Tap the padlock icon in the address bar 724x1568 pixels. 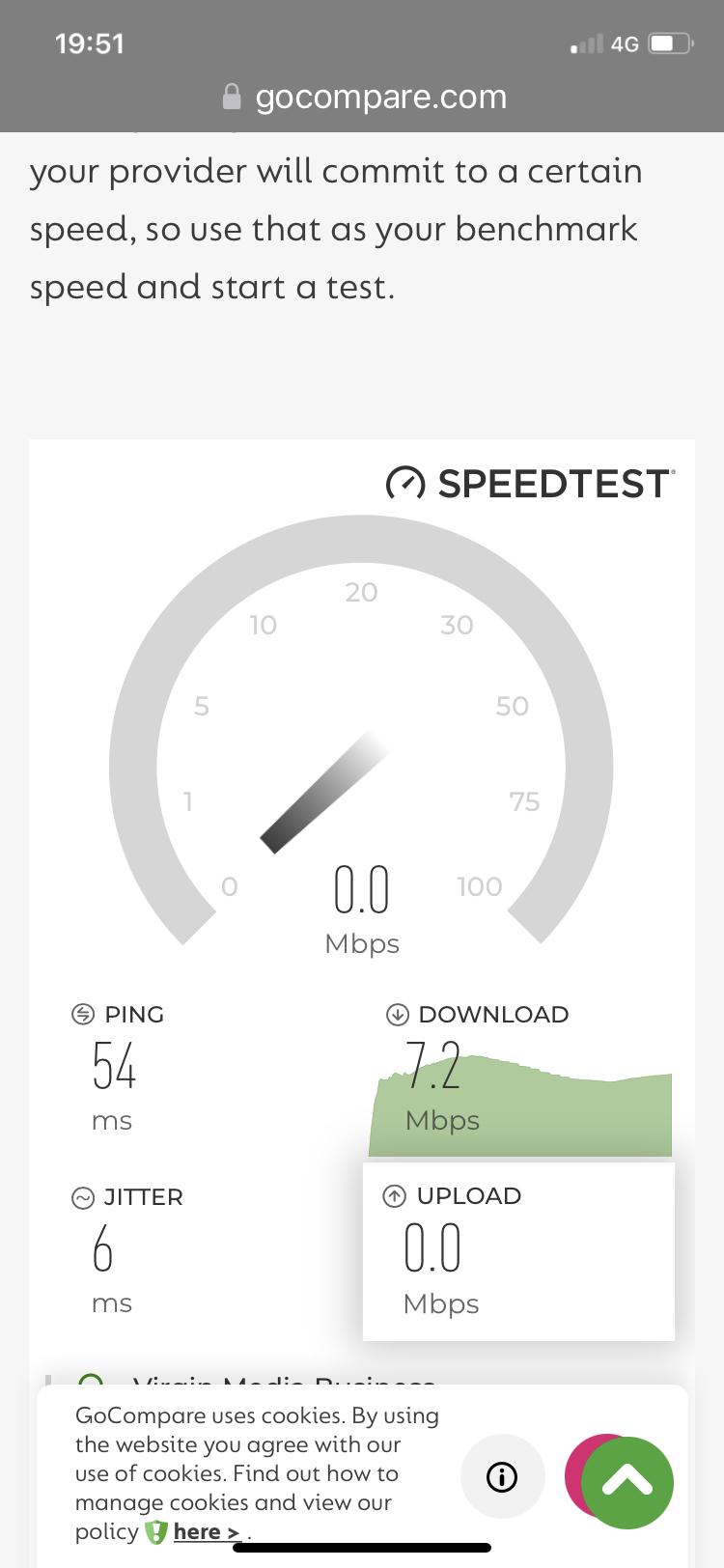pyautogui.click(x=233, y=97)
